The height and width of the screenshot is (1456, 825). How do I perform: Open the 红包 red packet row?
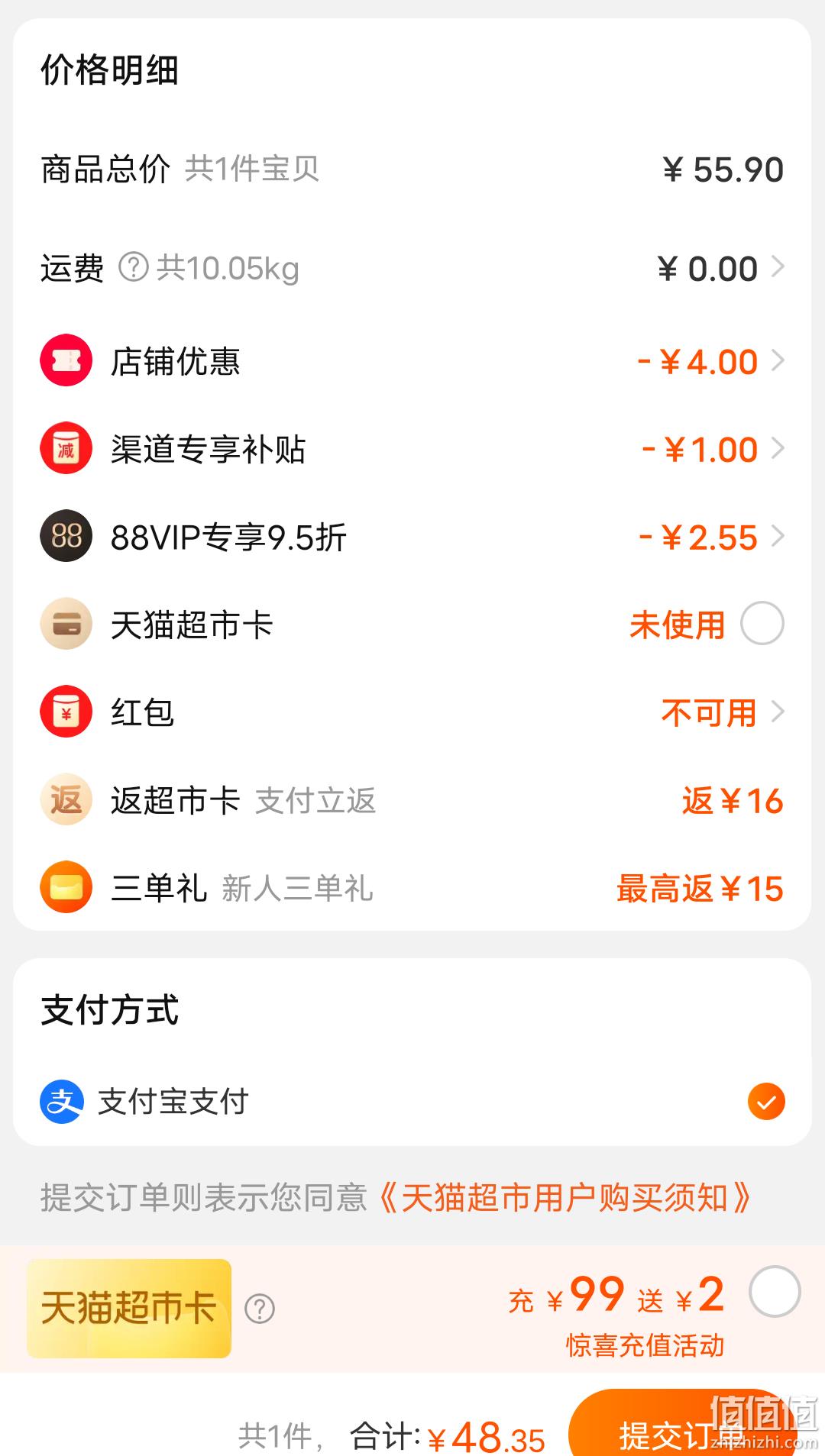[x=412, y=712]
